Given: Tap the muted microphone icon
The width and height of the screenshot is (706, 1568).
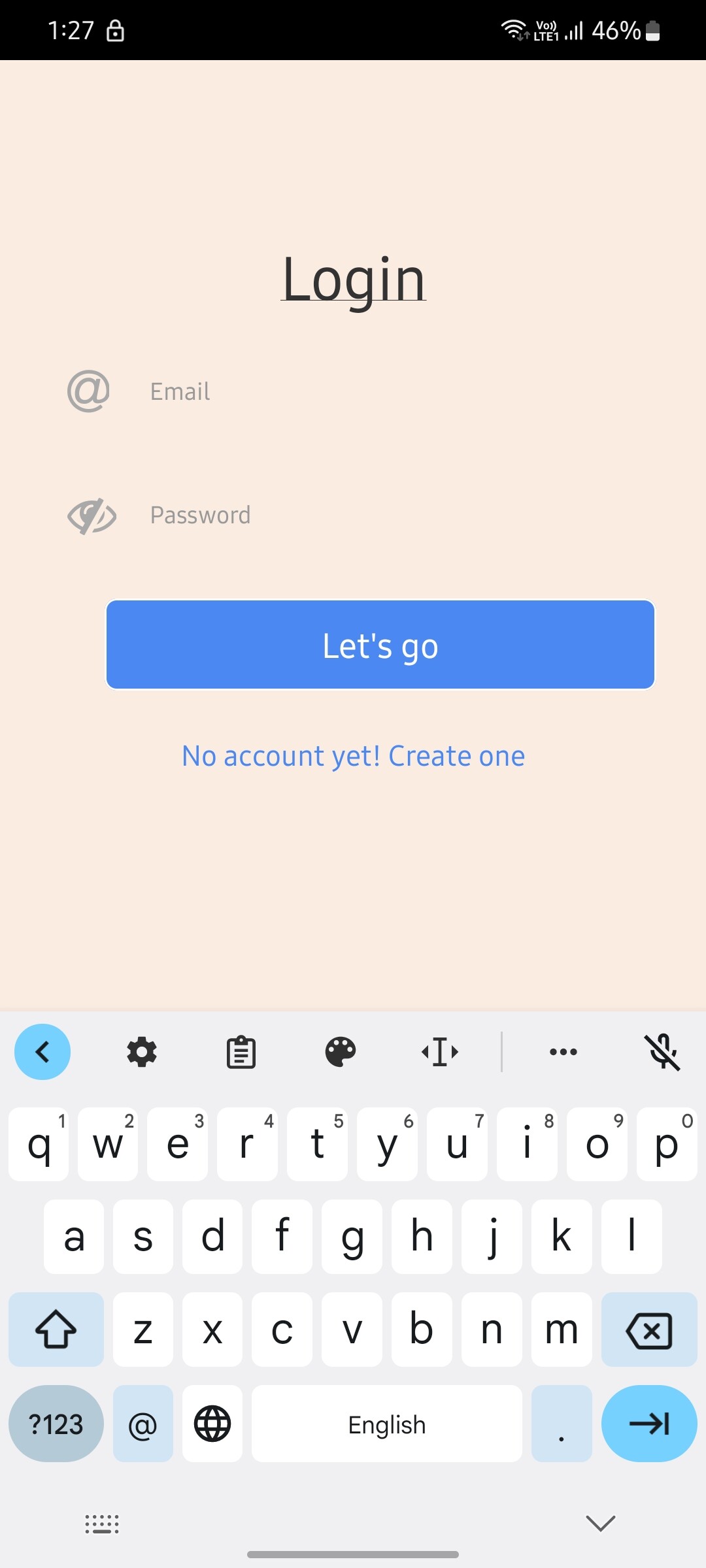Looking at the screenshot, I should pyautogui.click(x=662, y=1052).
